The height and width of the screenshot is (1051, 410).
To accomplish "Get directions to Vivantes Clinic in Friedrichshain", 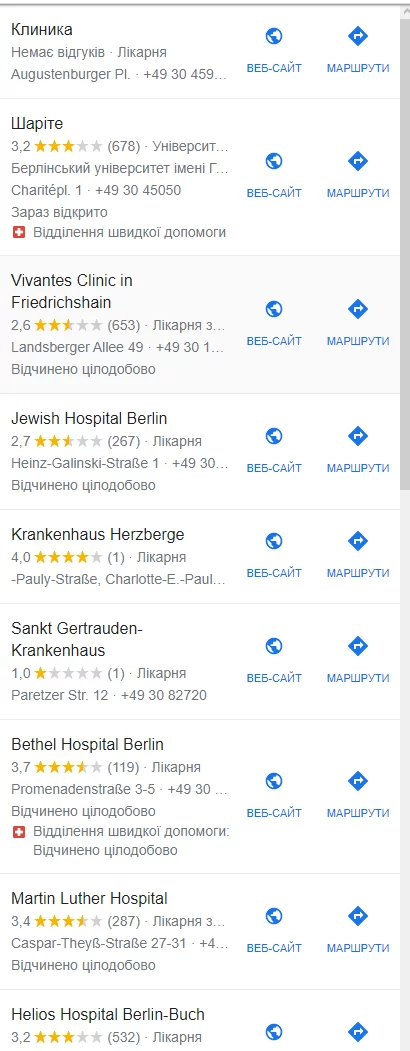I will [x=358, y=324].
